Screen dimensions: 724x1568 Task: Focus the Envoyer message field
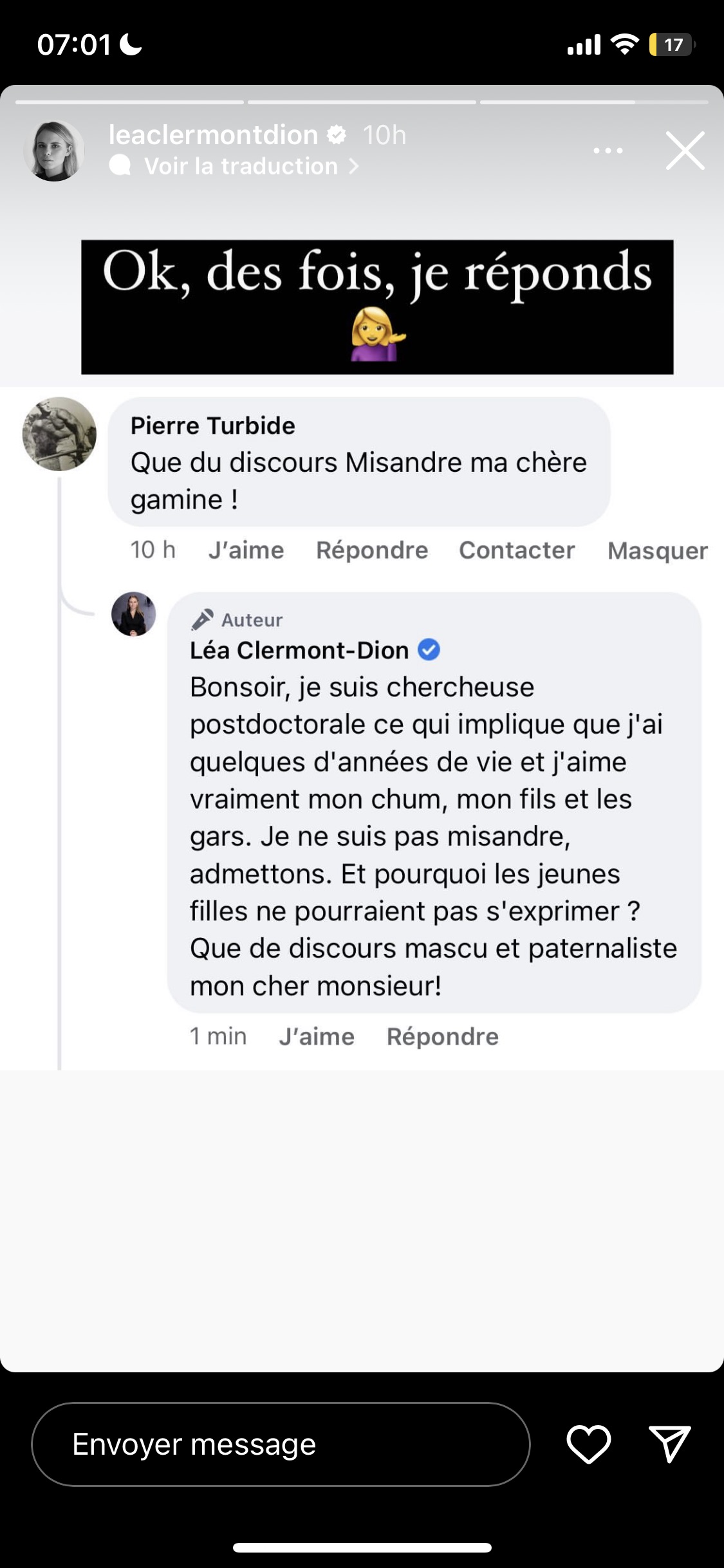(x=281, y=1444)
